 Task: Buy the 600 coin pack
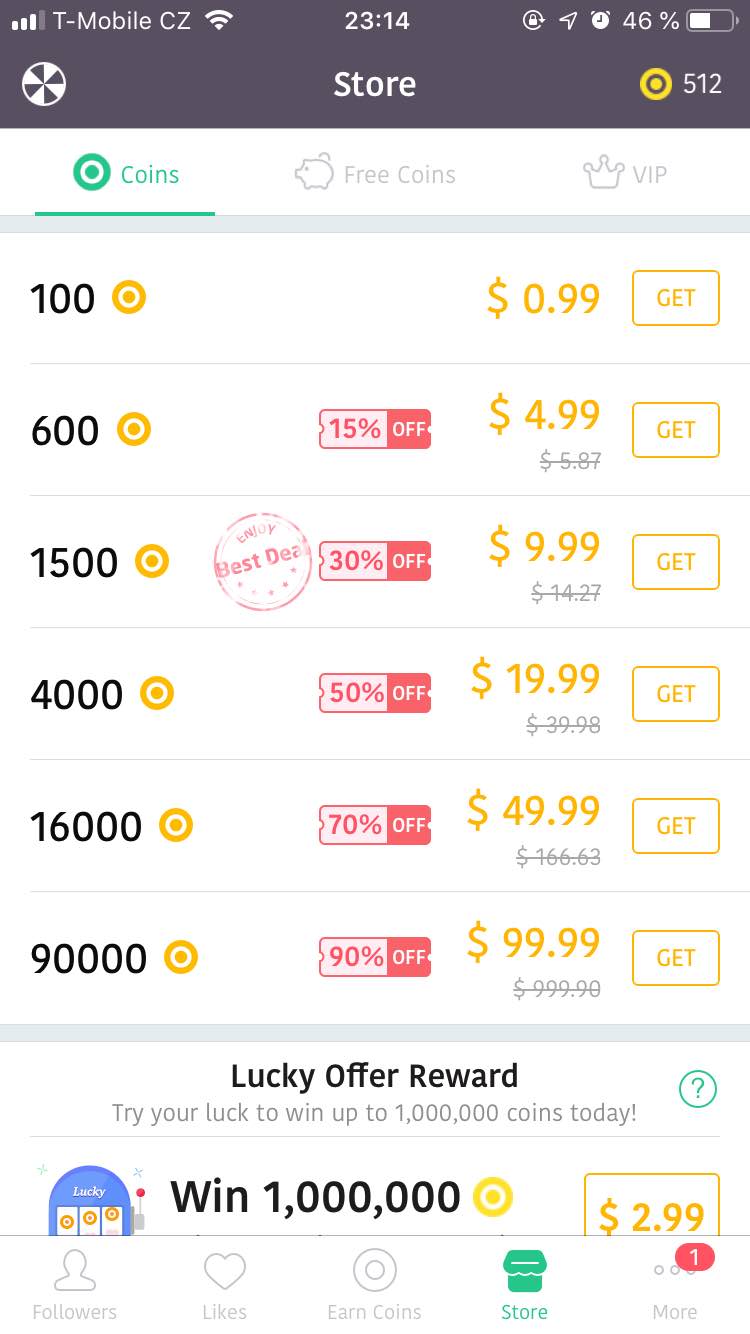[675, 430]
